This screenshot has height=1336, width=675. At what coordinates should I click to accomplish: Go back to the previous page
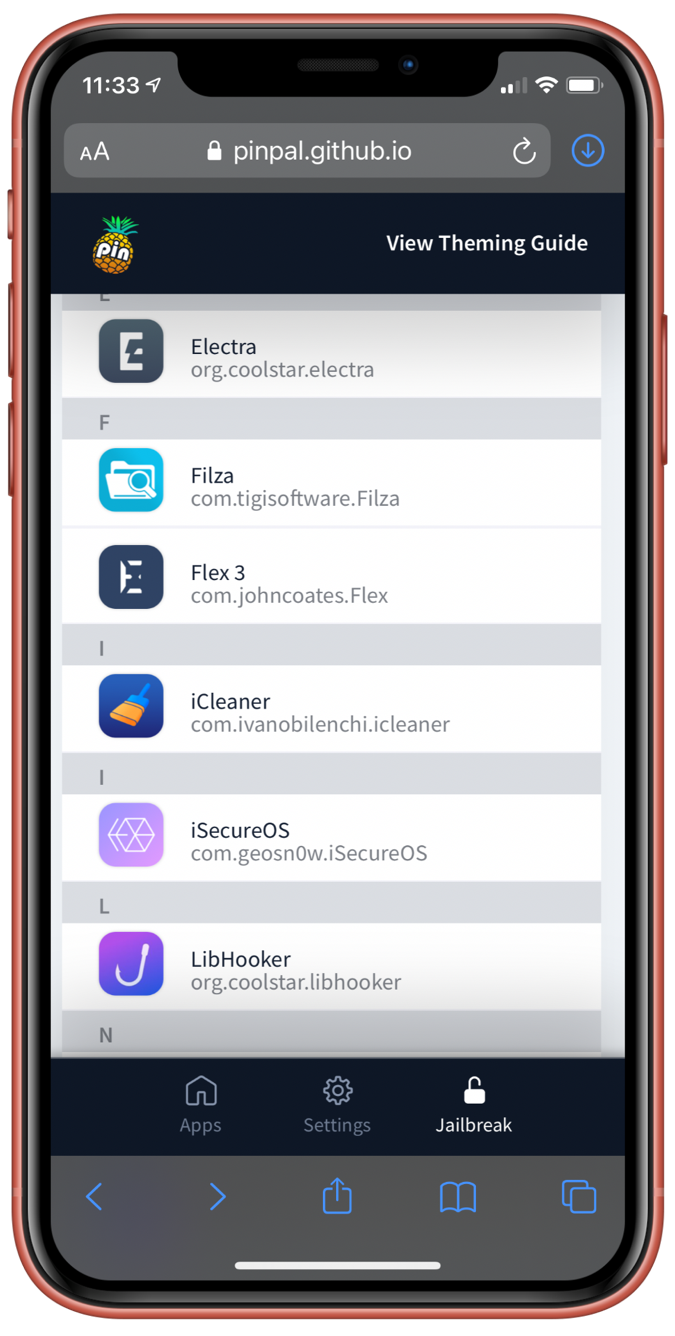pos(94,1196)
